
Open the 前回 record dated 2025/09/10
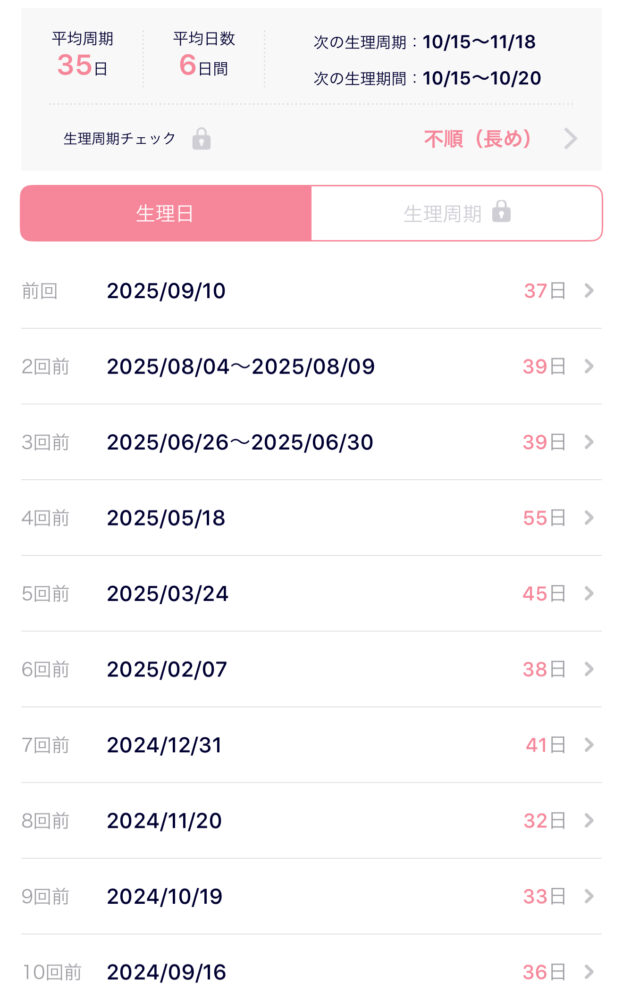[311, 291]
